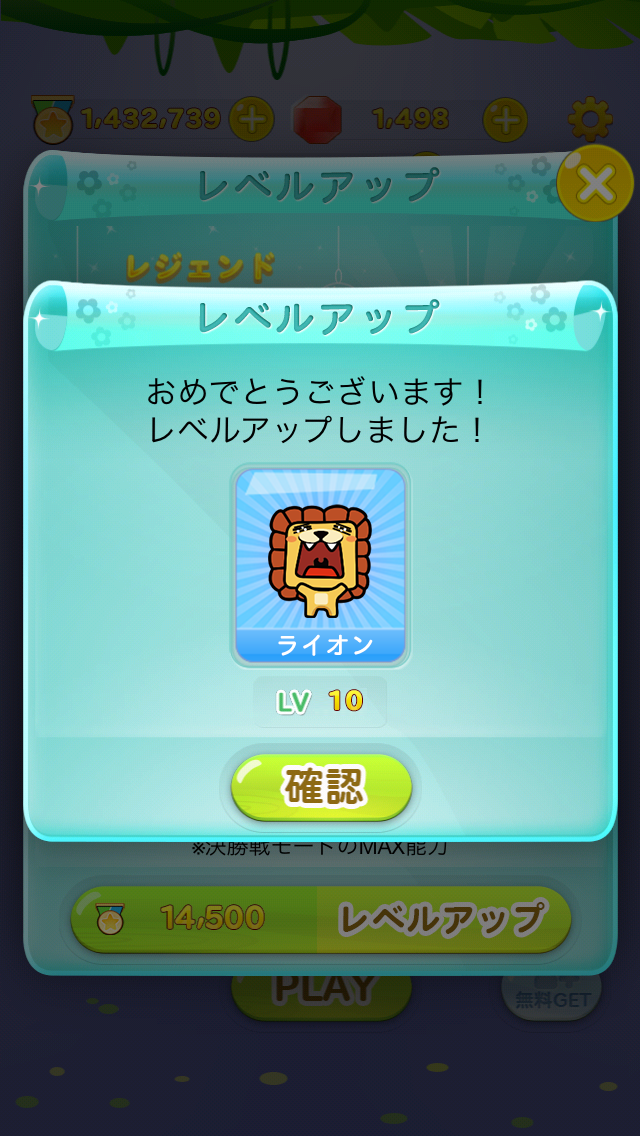Confirm the level up with 確認 button
640x1136 pixels.
tap(321, 788)
